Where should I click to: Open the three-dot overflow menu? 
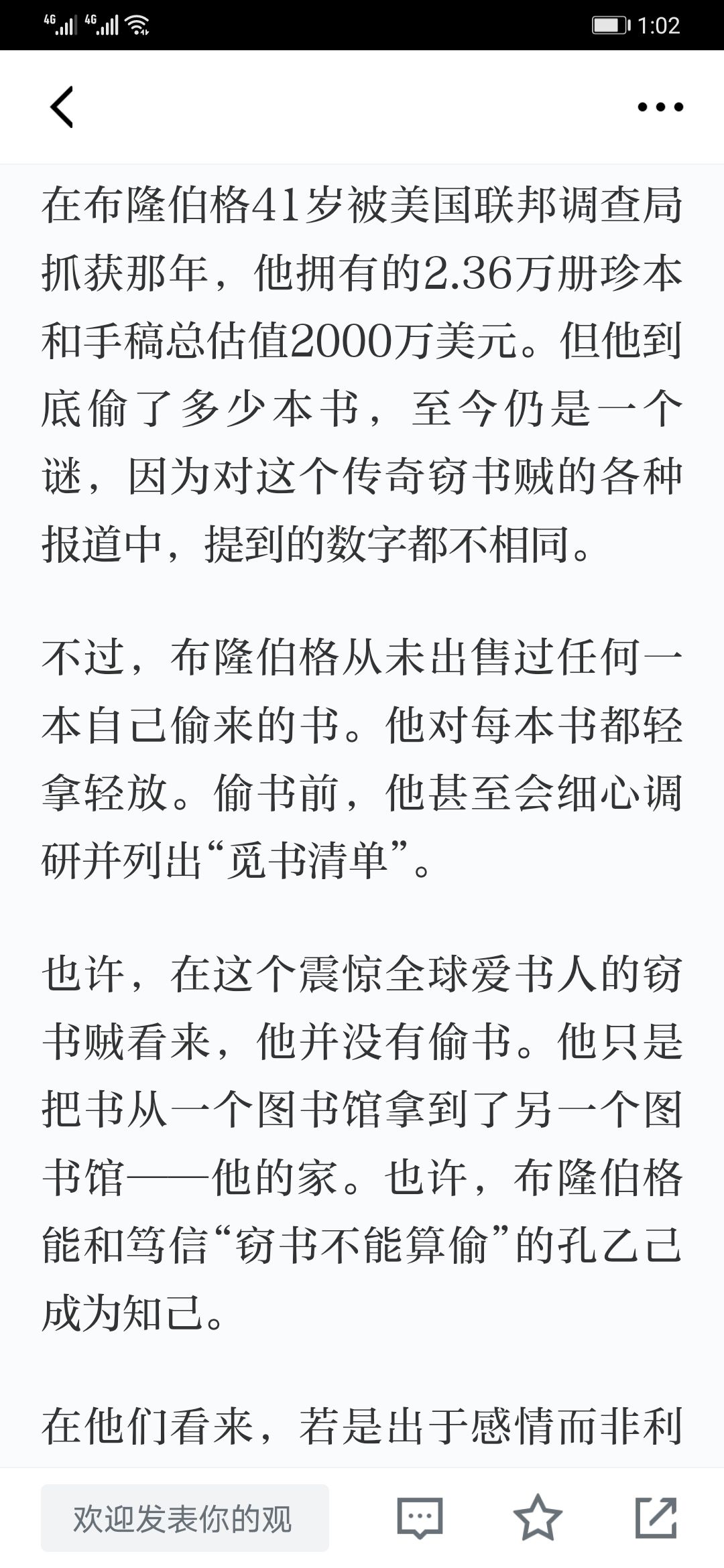660,107
